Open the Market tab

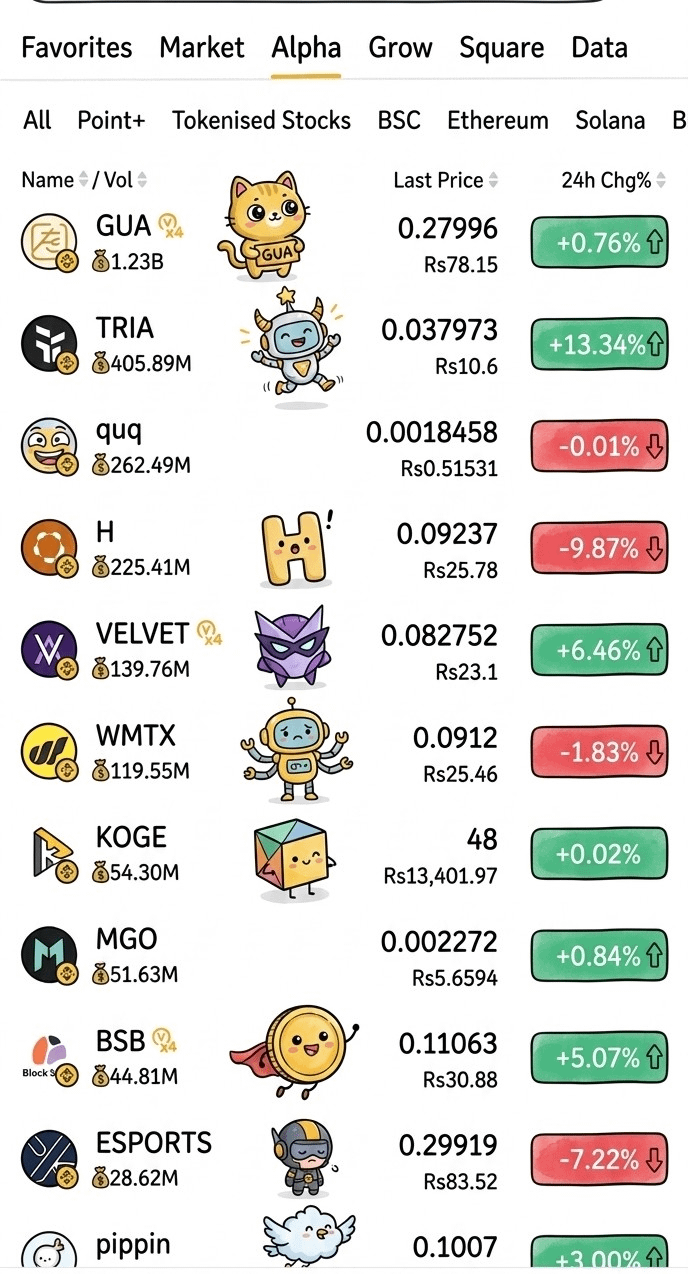tap(202, 48)
